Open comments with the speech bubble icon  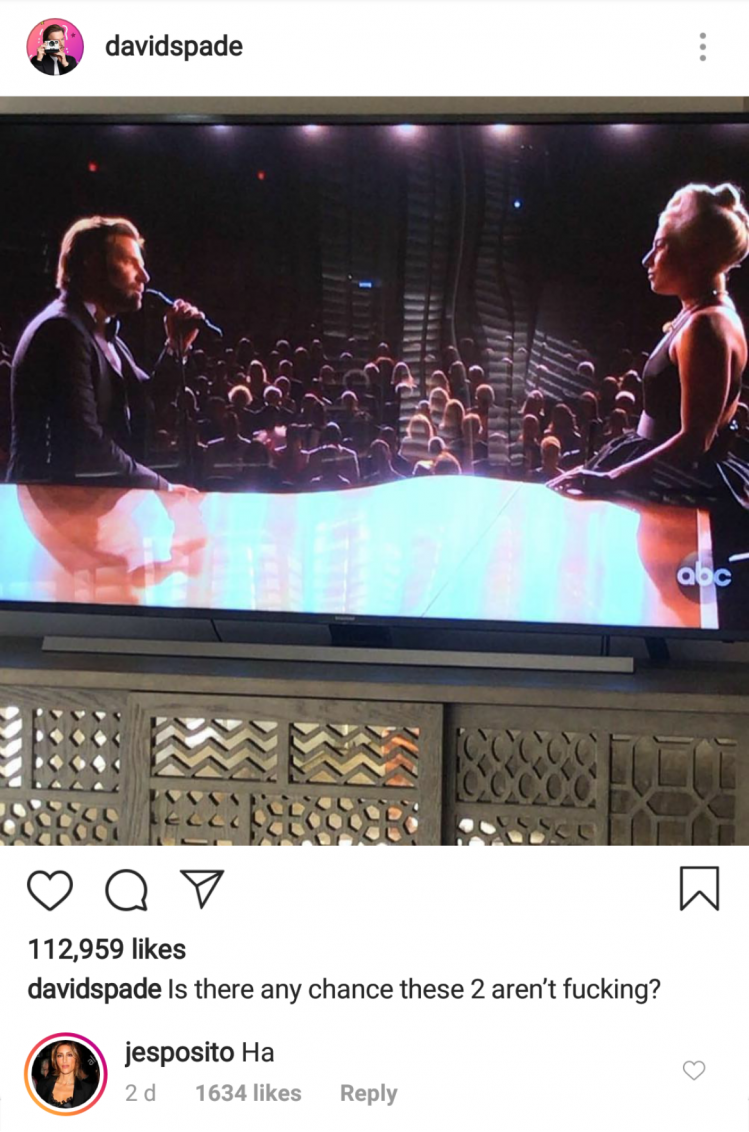[x=125, y=890]
